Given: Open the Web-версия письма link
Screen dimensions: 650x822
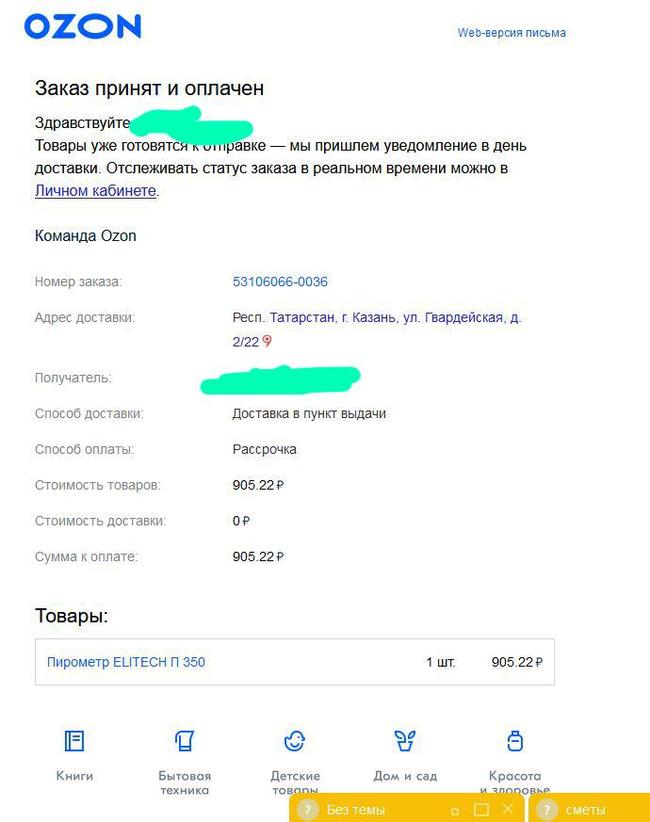Looking at the screenshot, I should (x=511, y=33).
